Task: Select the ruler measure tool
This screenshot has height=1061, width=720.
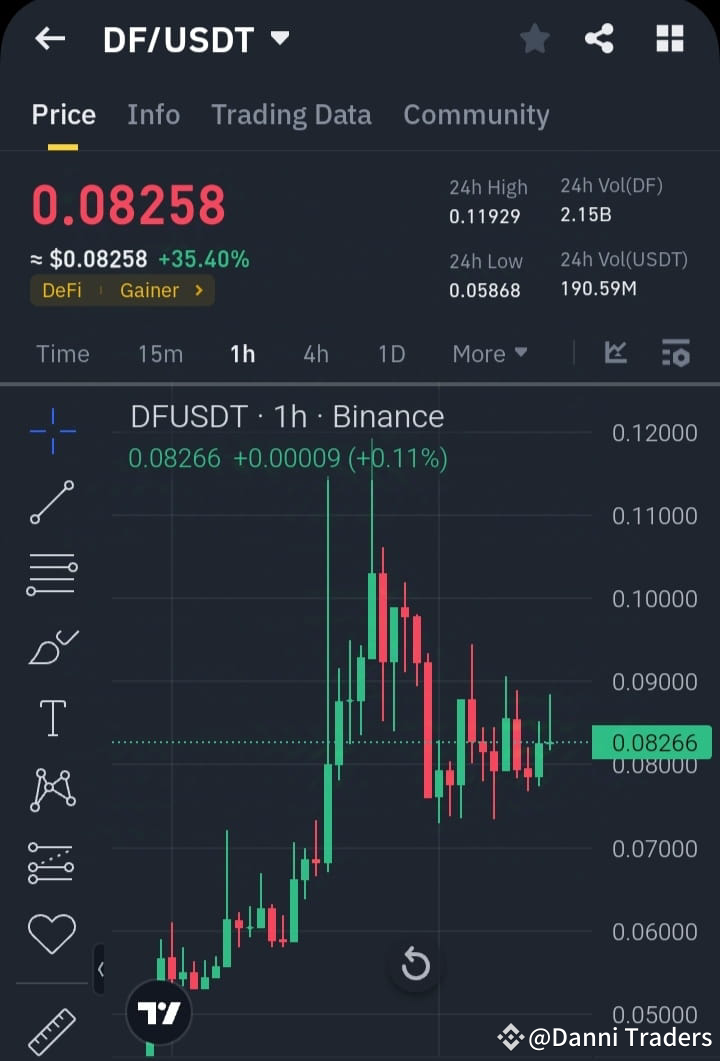Action: click(51, 1028)
